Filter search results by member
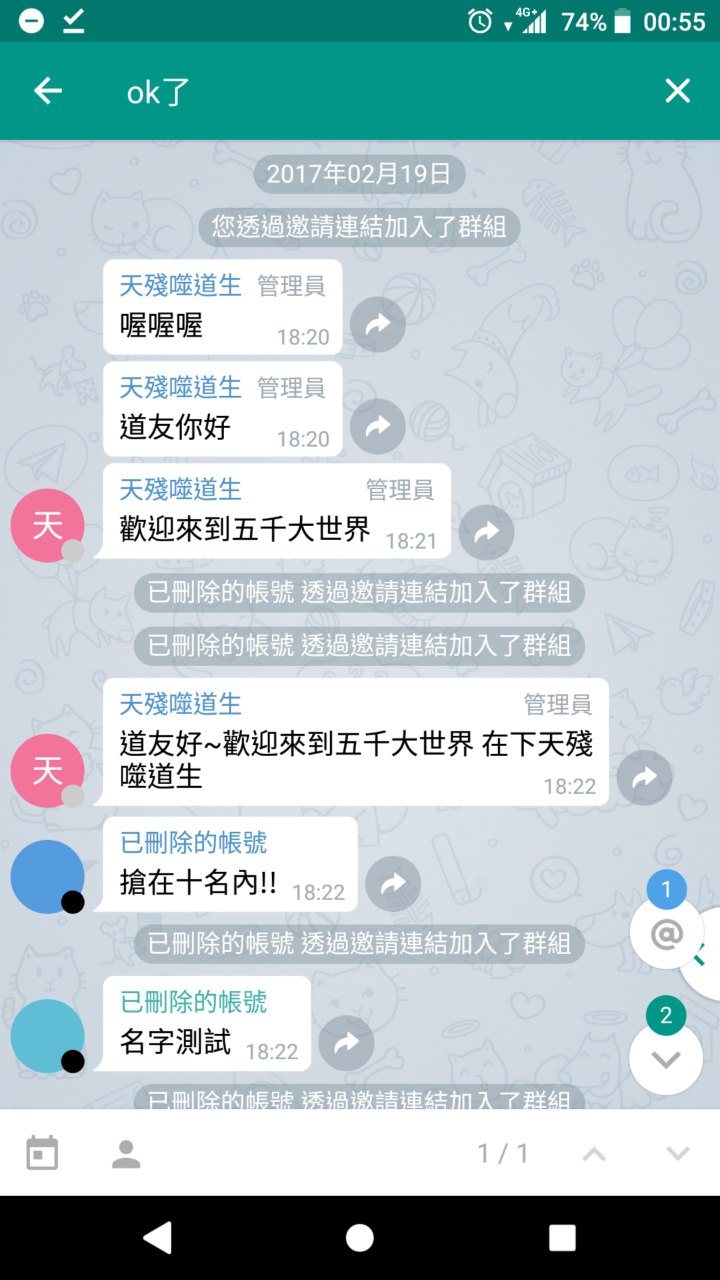Viewport: 720px width, 1280px height. (x=126, y=1153)
